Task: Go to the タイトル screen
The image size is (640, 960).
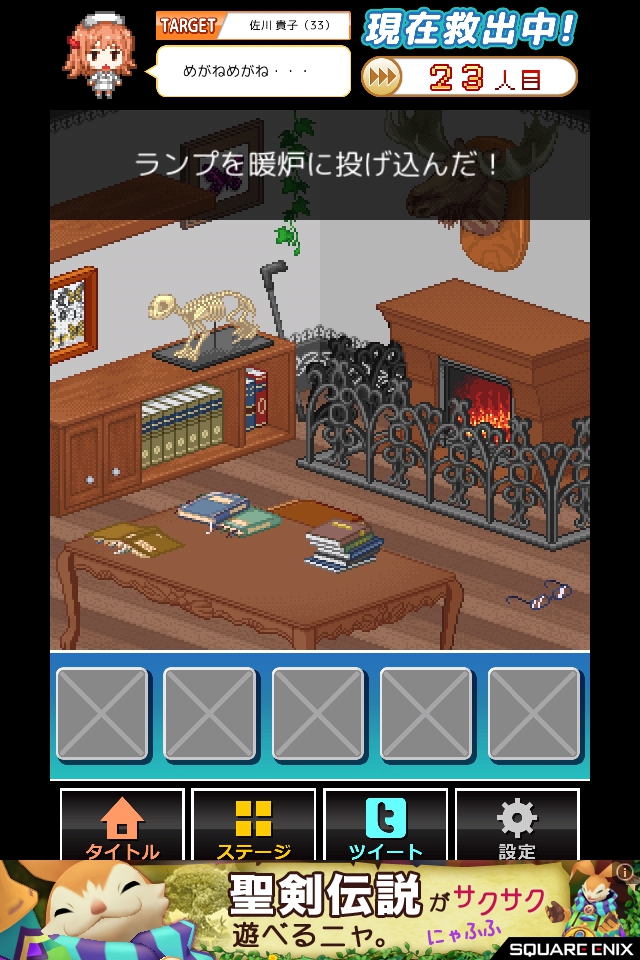Action: 122,826
